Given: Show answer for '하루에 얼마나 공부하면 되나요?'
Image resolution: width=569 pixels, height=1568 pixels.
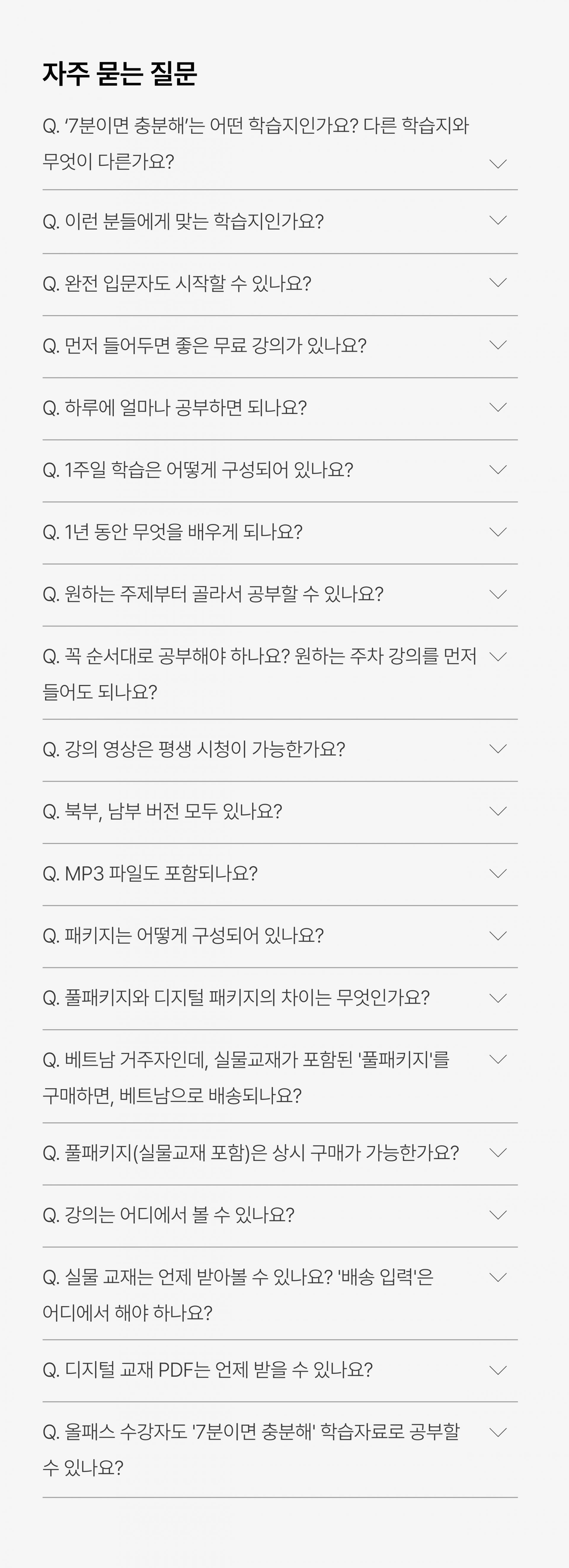Looking at the screenshot, I should point(280,408).
